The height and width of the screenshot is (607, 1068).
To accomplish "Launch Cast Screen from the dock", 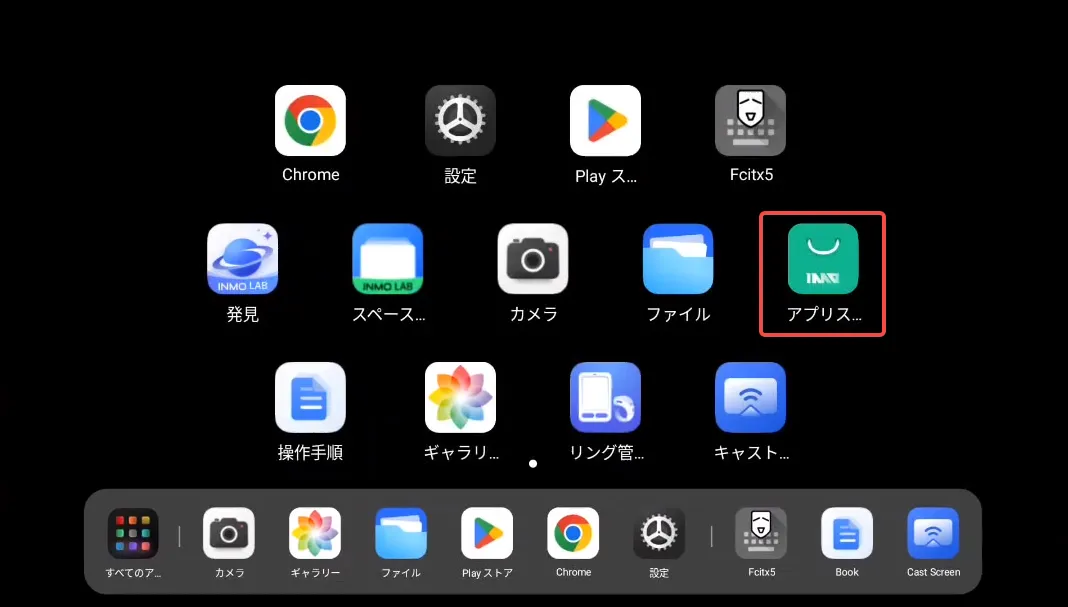I will pos(933,533).
